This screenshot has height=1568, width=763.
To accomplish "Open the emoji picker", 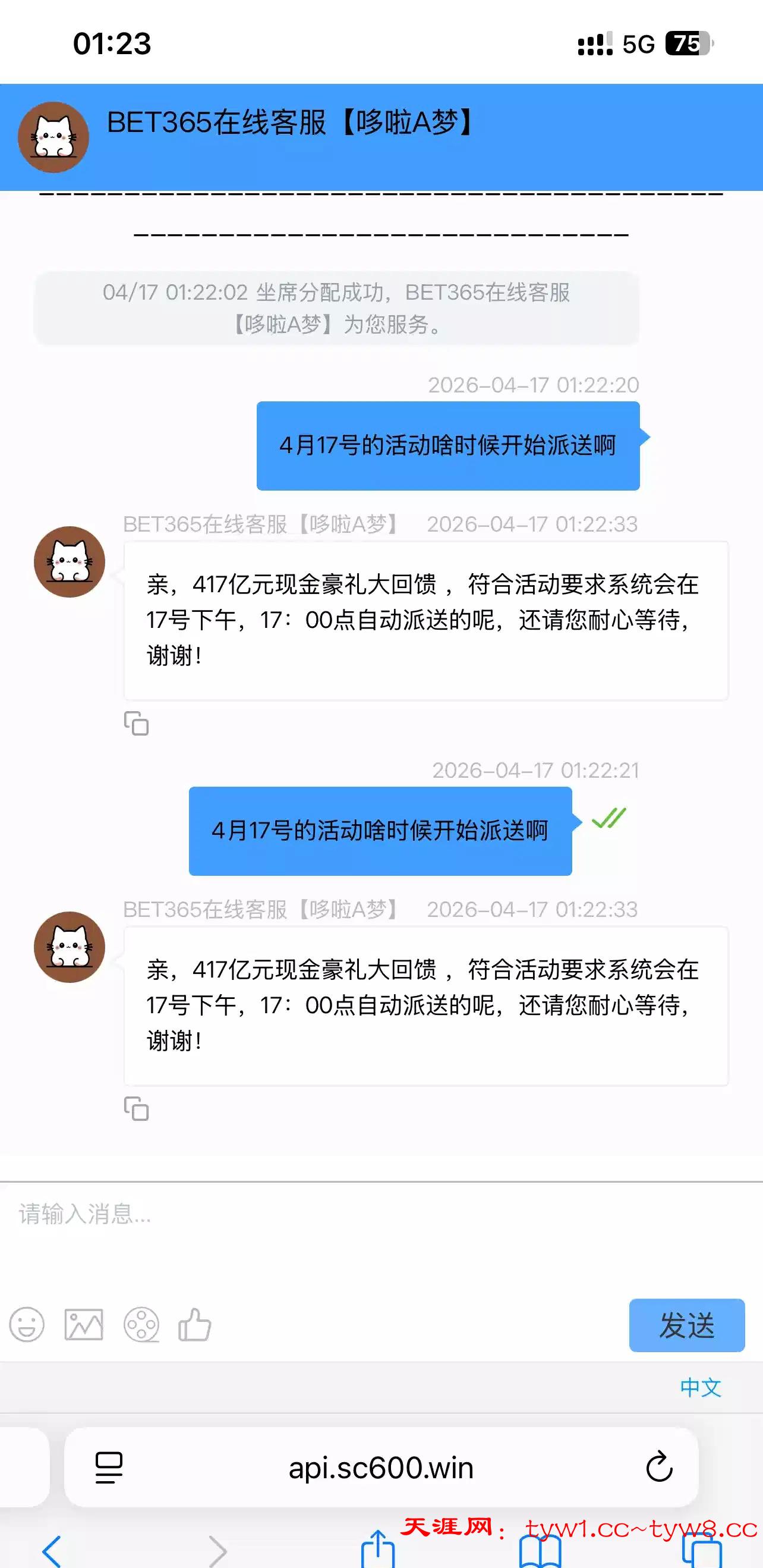I will (27, 1325).
